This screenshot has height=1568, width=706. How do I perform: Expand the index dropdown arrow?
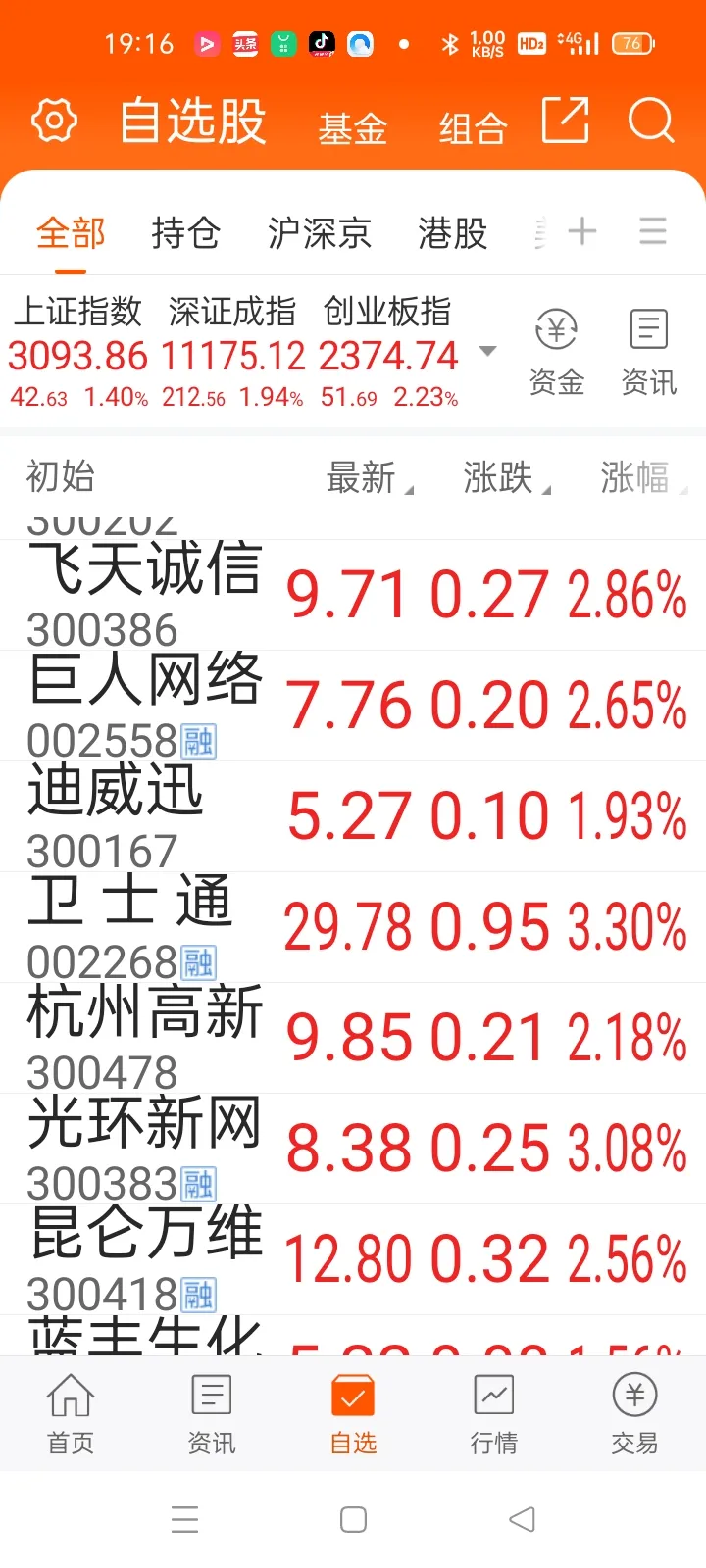[x=487, y=351]
